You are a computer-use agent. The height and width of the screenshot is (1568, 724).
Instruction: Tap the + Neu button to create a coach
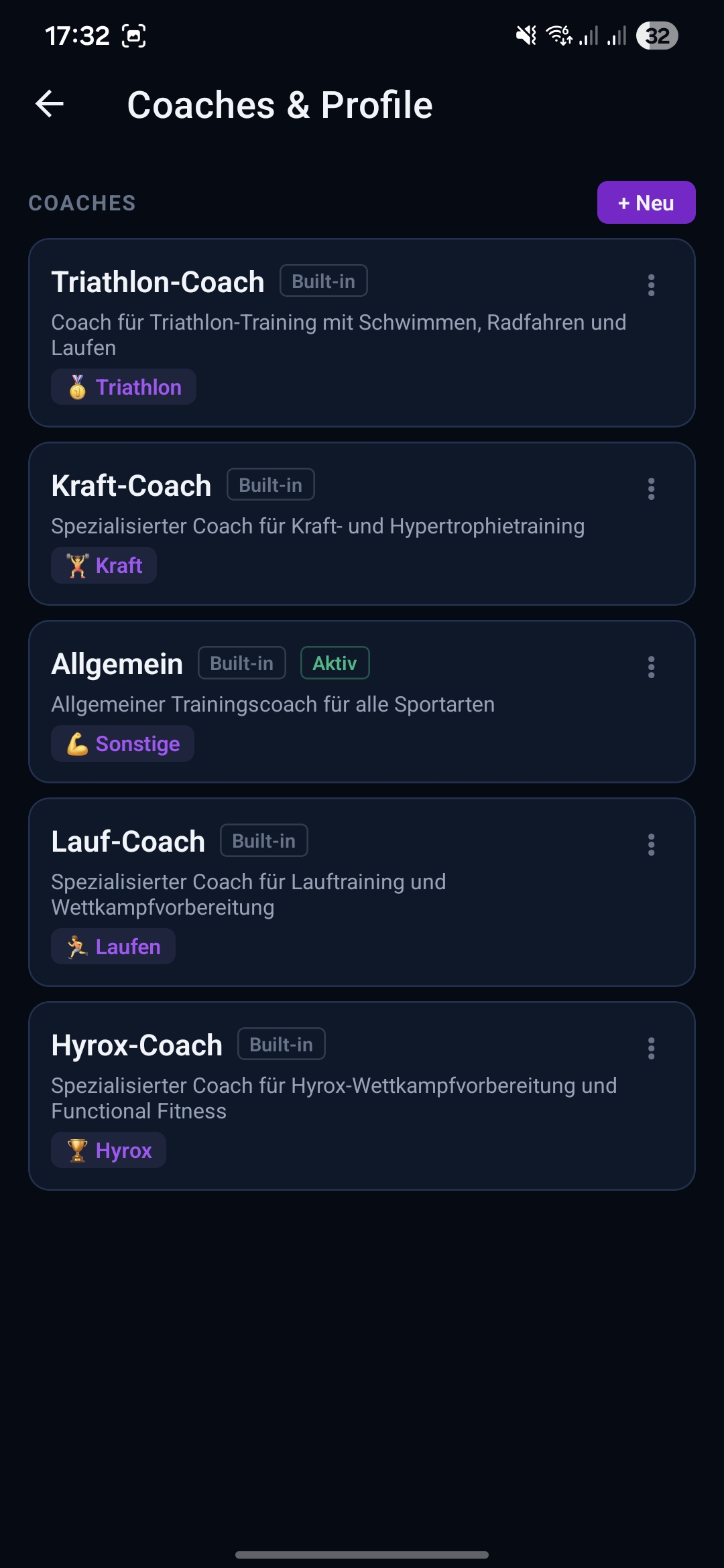point(646,202)
